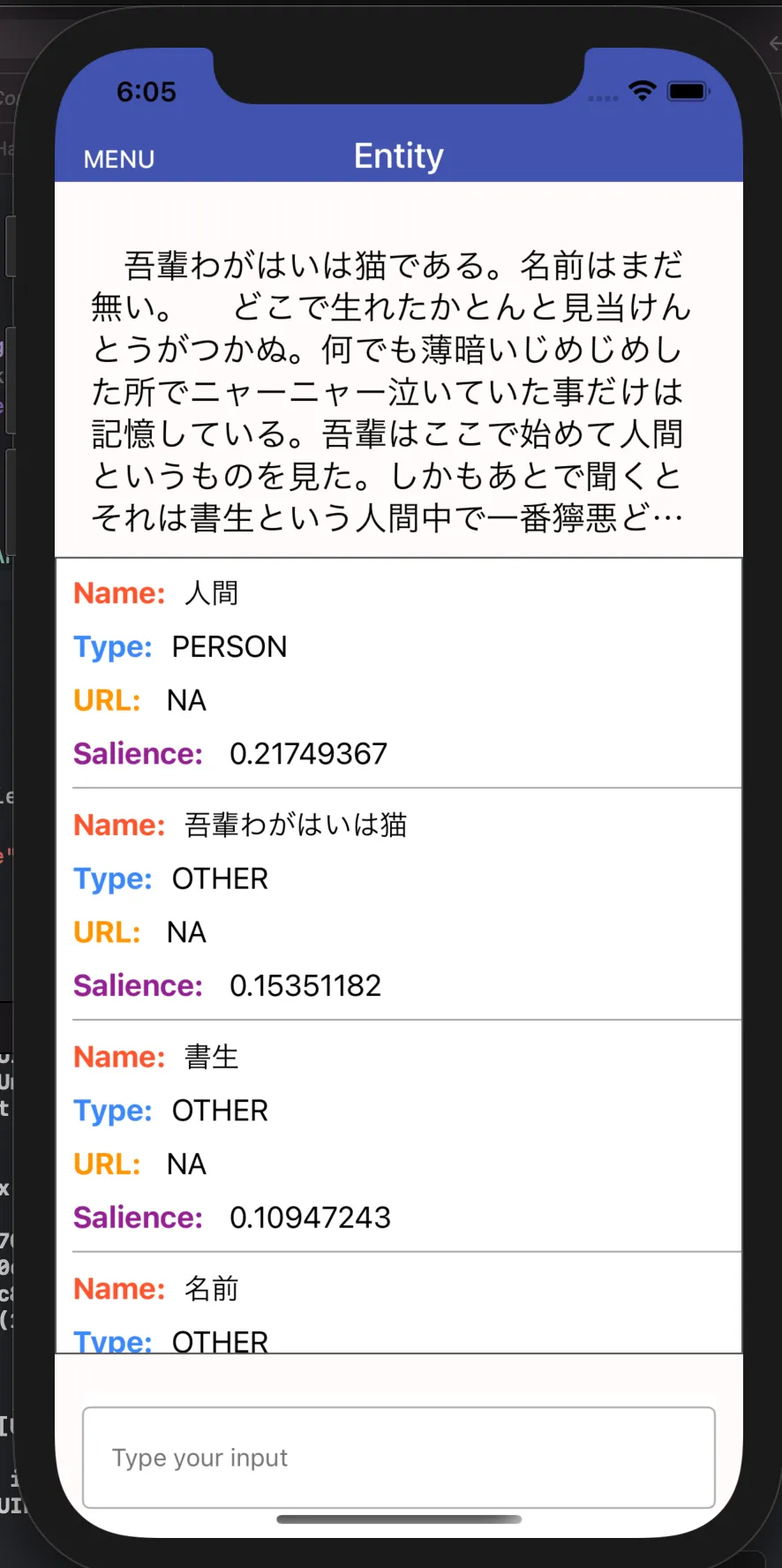782x1568 pixels.
Task: Open the MENU from the navigation bar
Action: [x=118, y=159]
